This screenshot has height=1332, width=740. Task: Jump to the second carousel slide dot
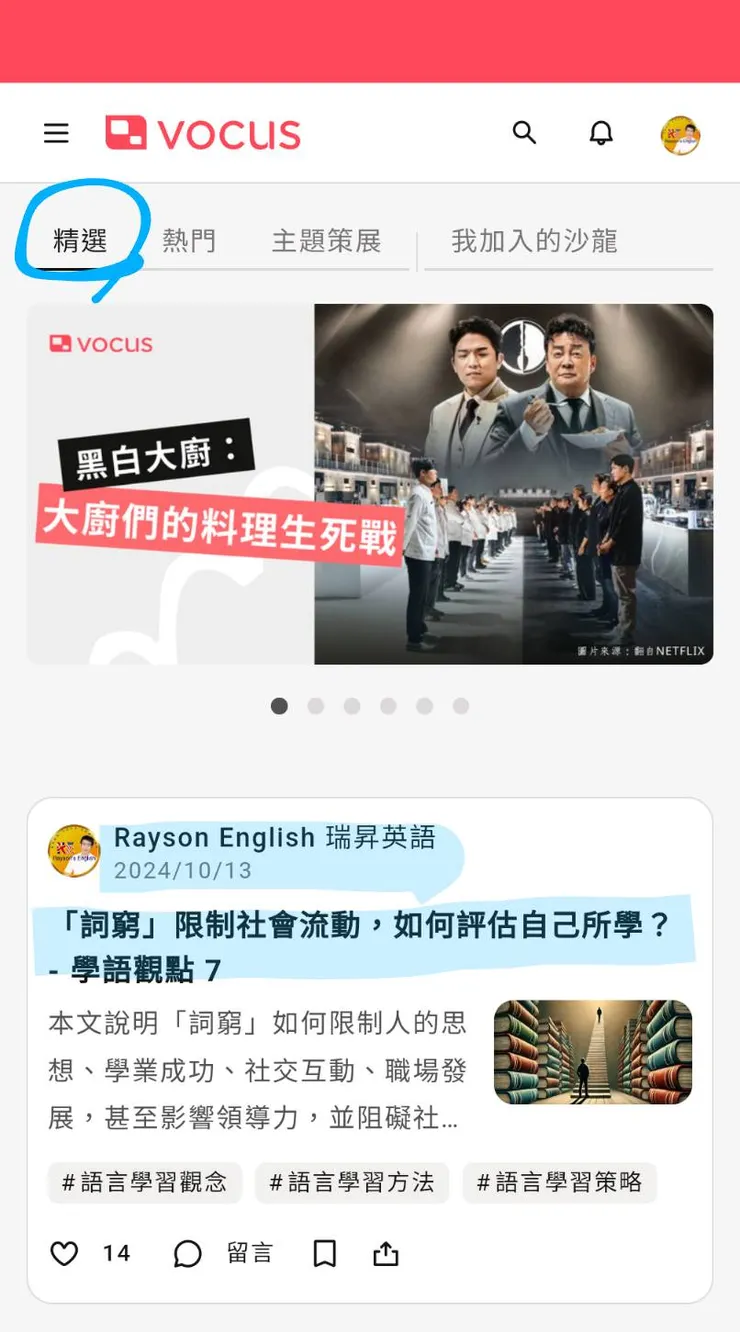tap(316, 706)
